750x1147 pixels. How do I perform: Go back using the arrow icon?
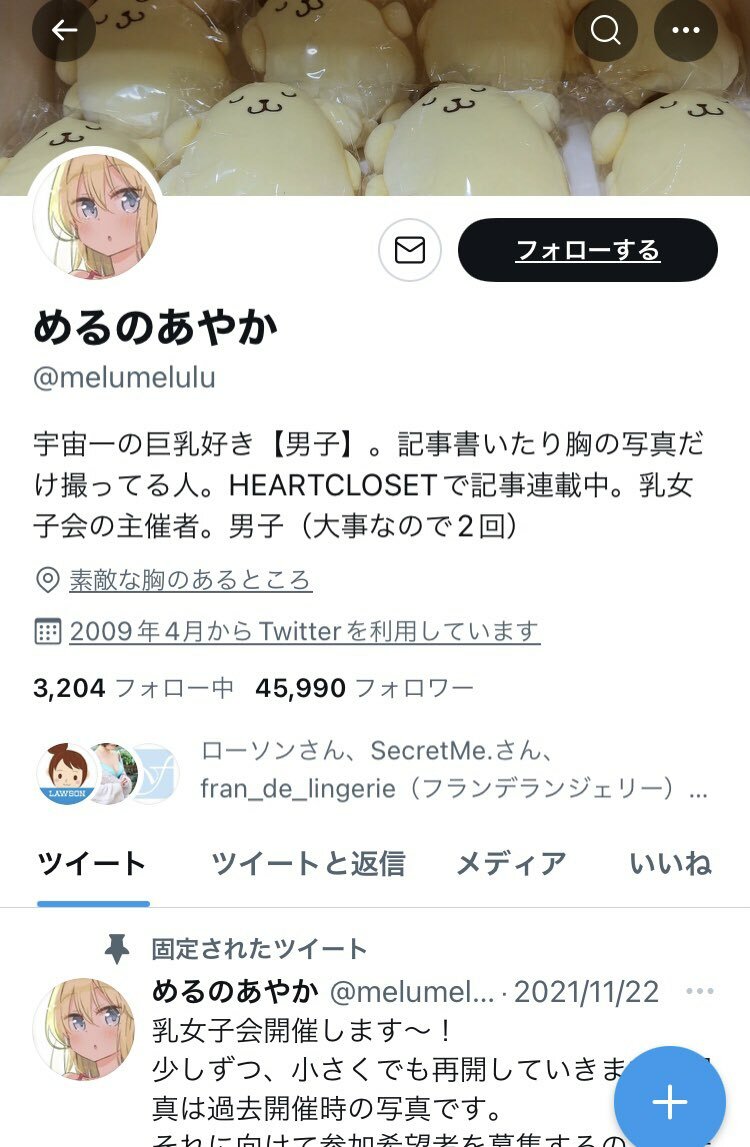point(64,31)
